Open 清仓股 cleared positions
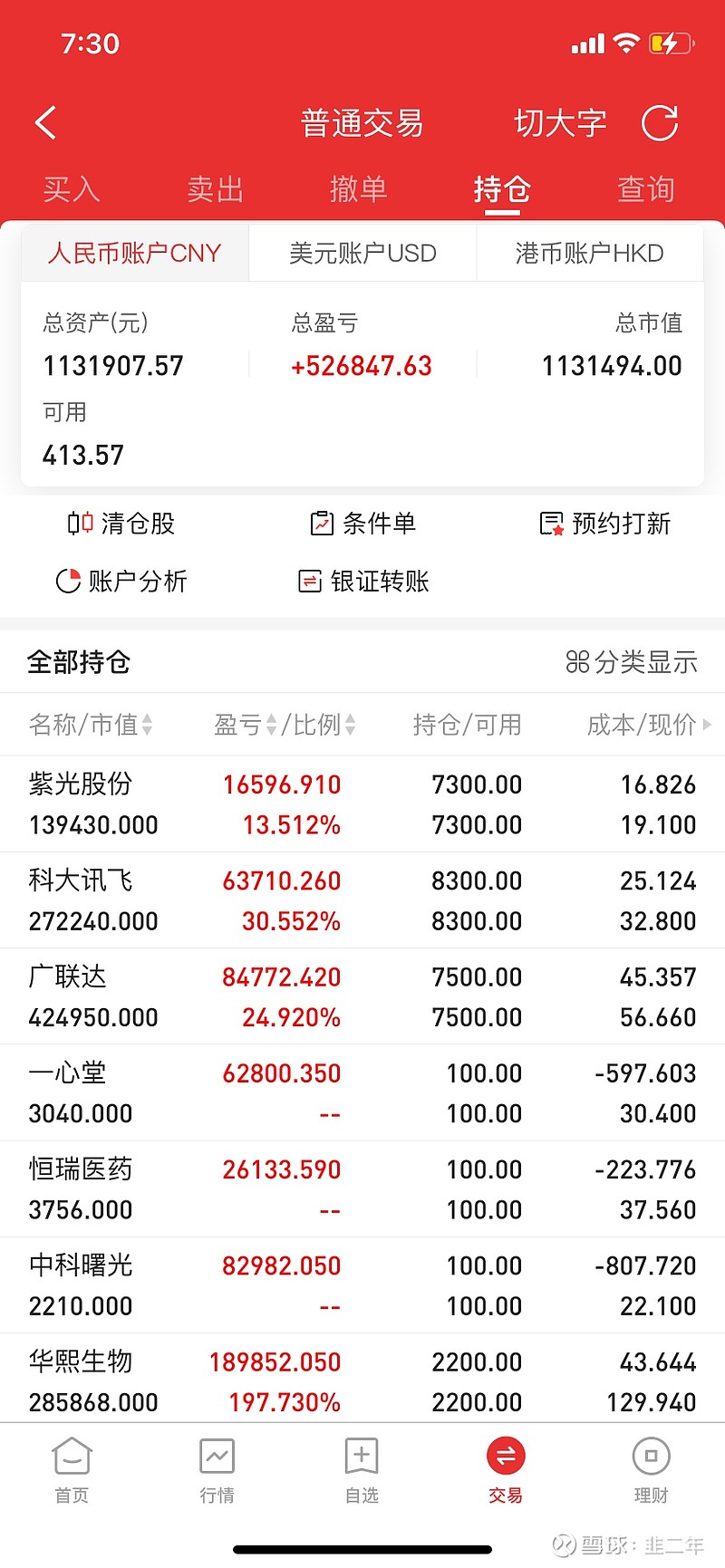725x1568 pixels. pos(121,524)
